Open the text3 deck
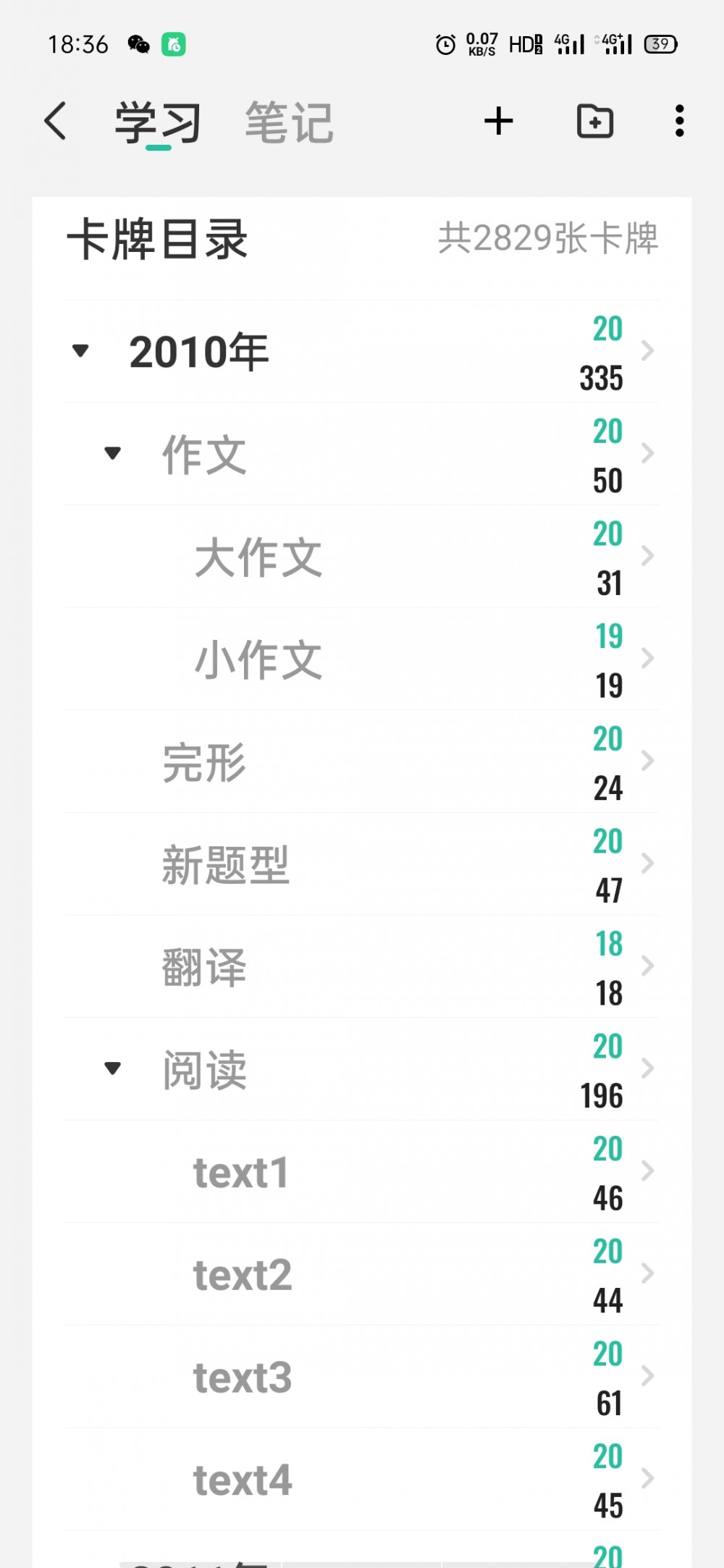Screen dimensions: 724x1568 [x=362, y=1377]
